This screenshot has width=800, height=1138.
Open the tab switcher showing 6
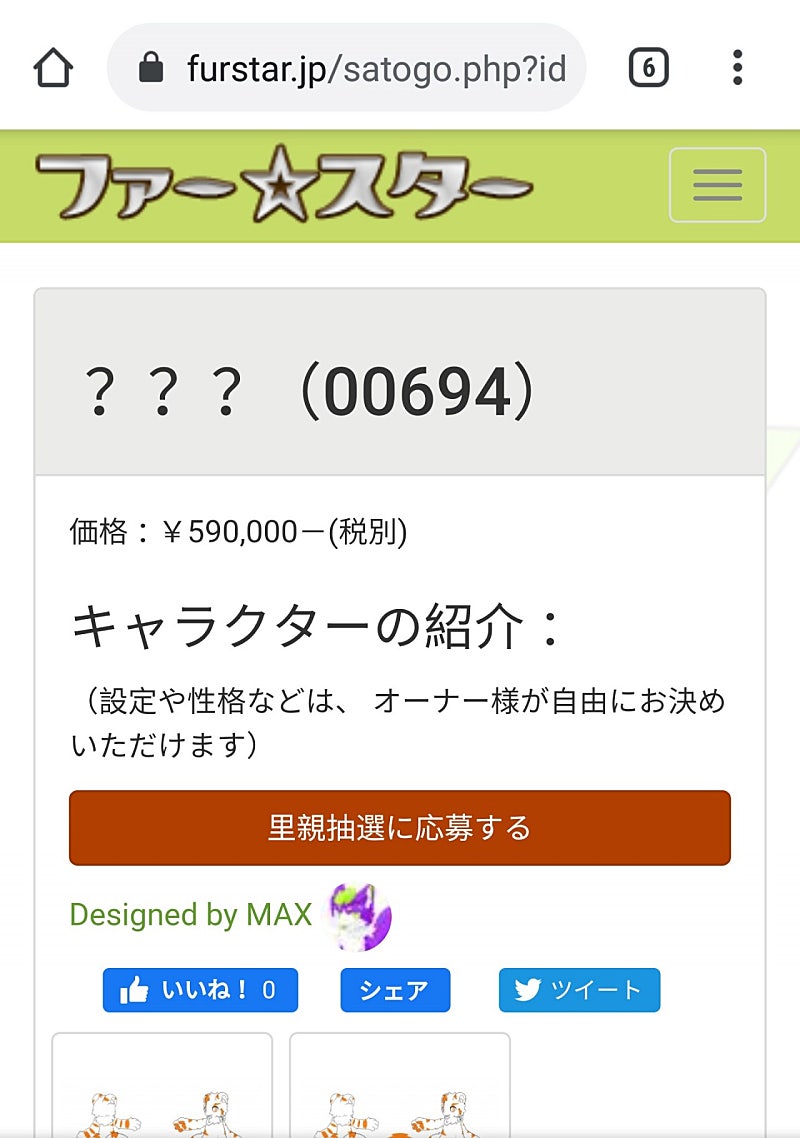pyautogui.click(x=648, y=68)
